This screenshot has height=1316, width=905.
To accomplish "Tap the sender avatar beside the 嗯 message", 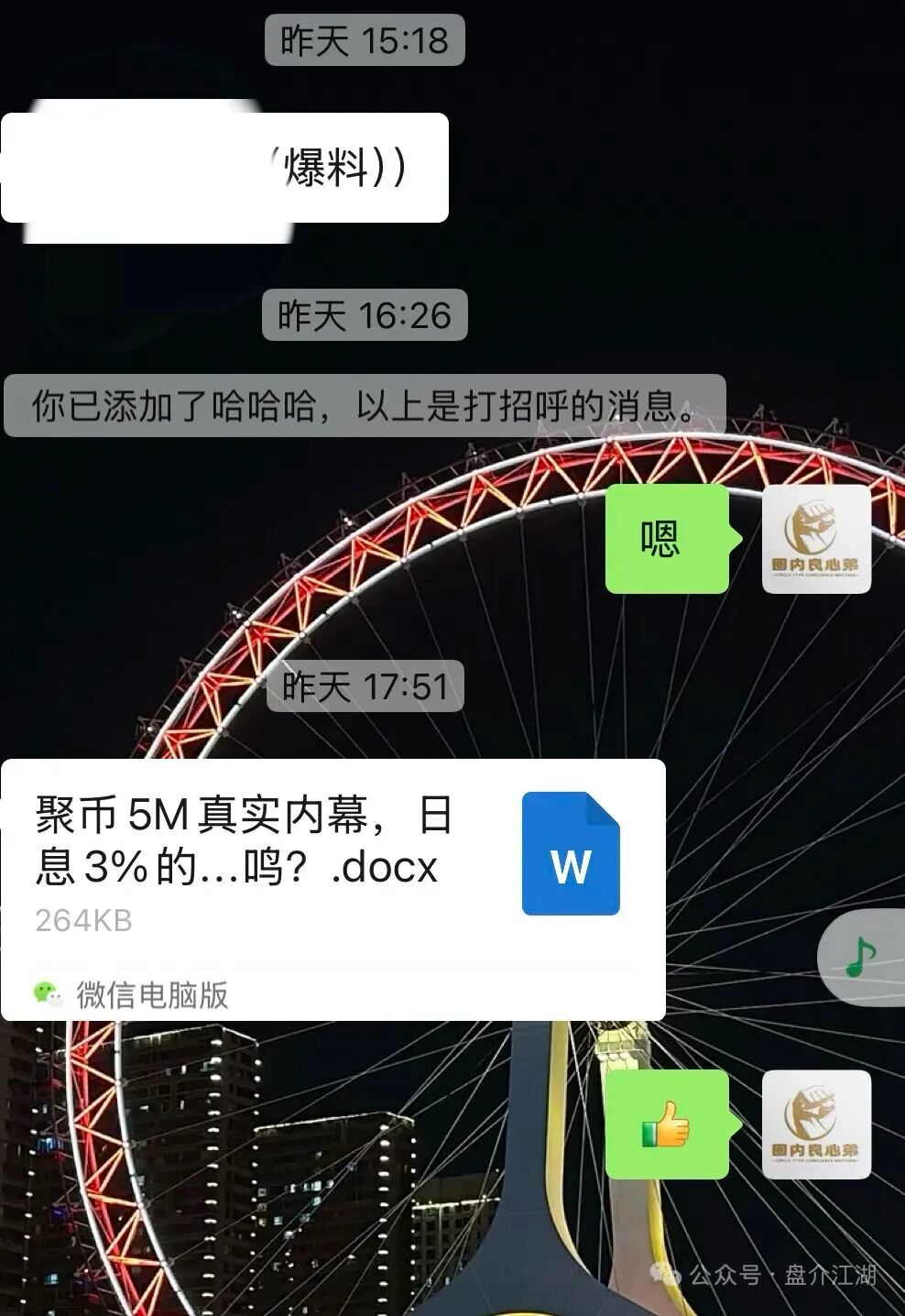I will click(x=816, y=539).
